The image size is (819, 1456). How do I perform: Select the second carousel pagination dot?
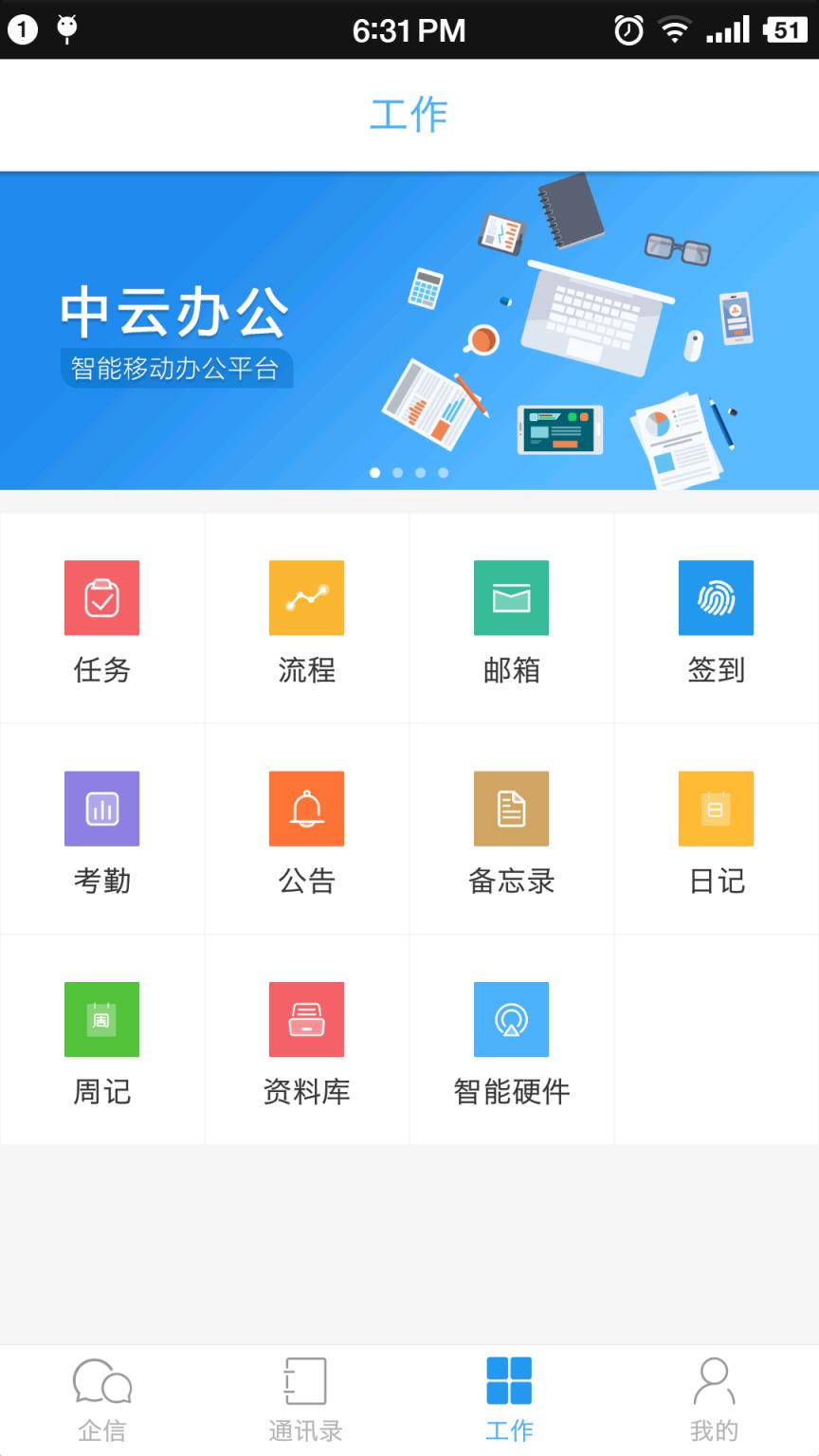click(x=398, y=471)
